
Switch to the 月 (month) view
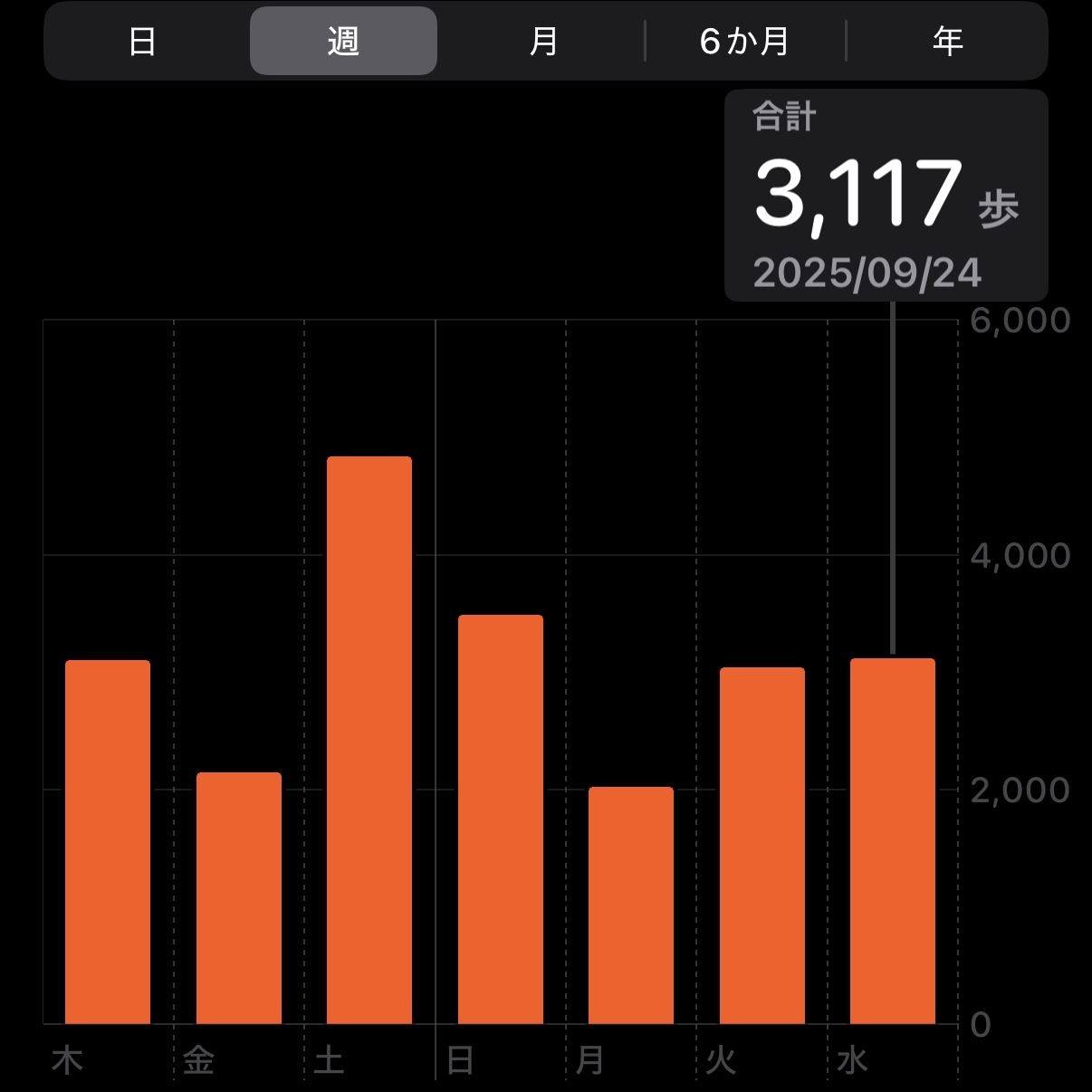[x=543, y=42]
